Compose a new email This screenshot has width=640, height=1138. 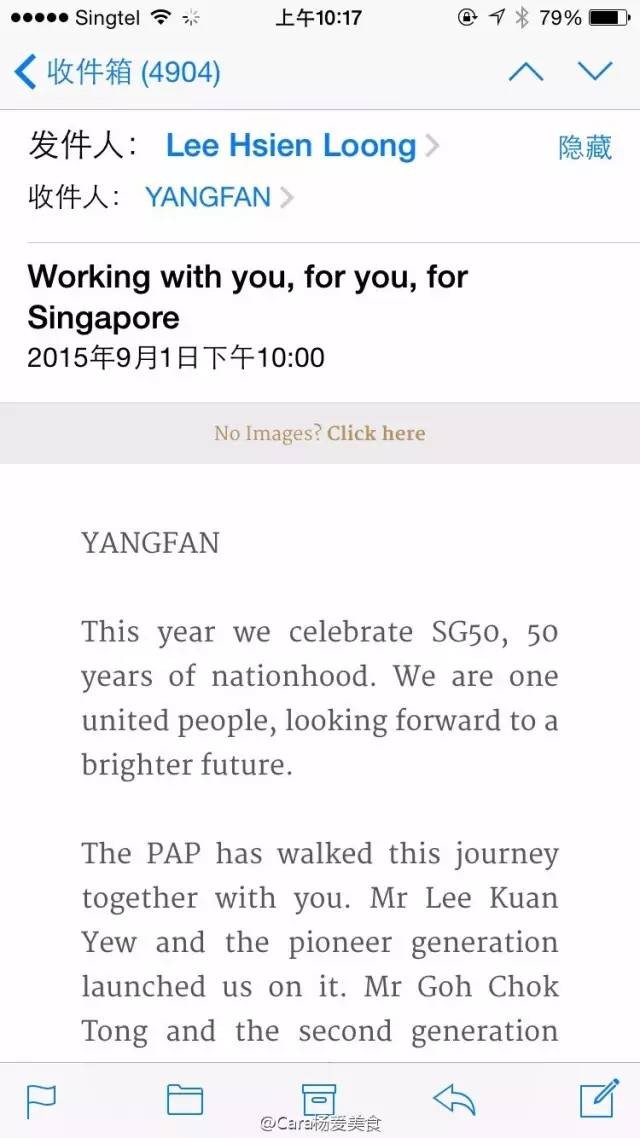pos(599,1099)
